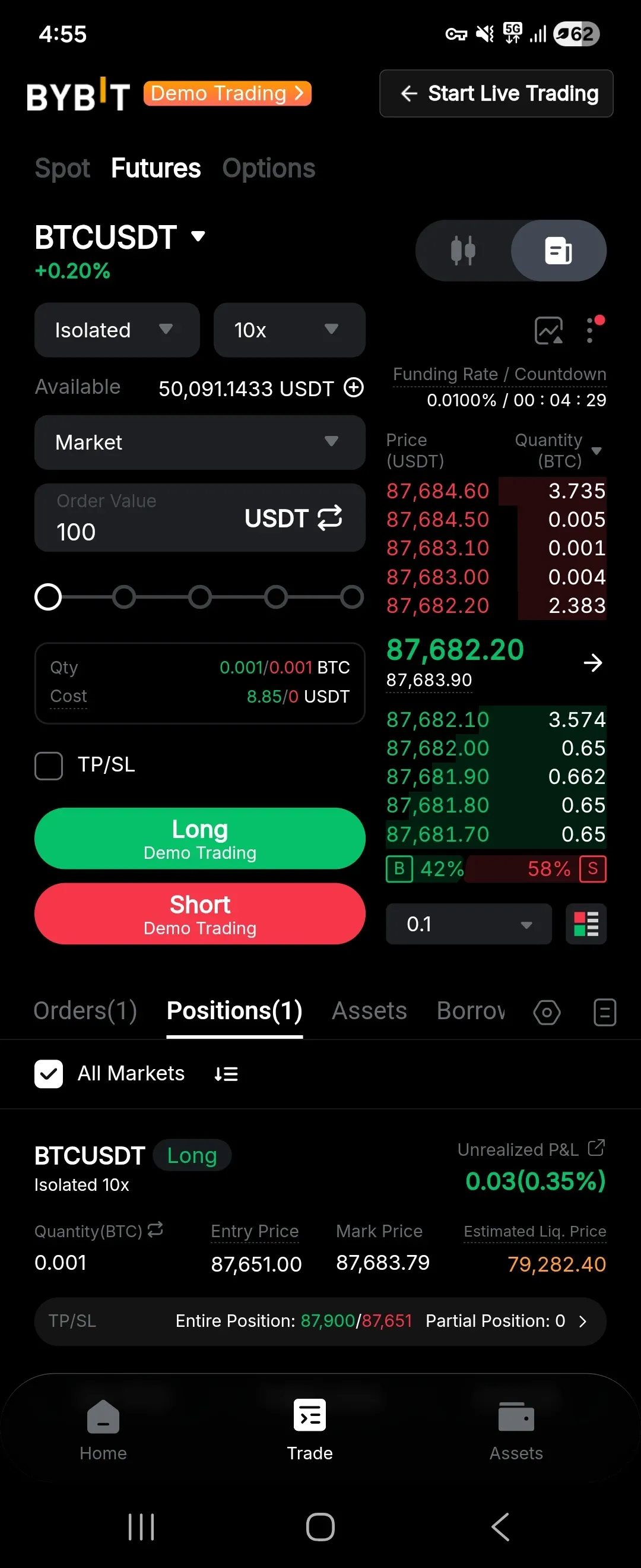
Task: Switch to the Options tab
Action: click(x=268, y=169)
